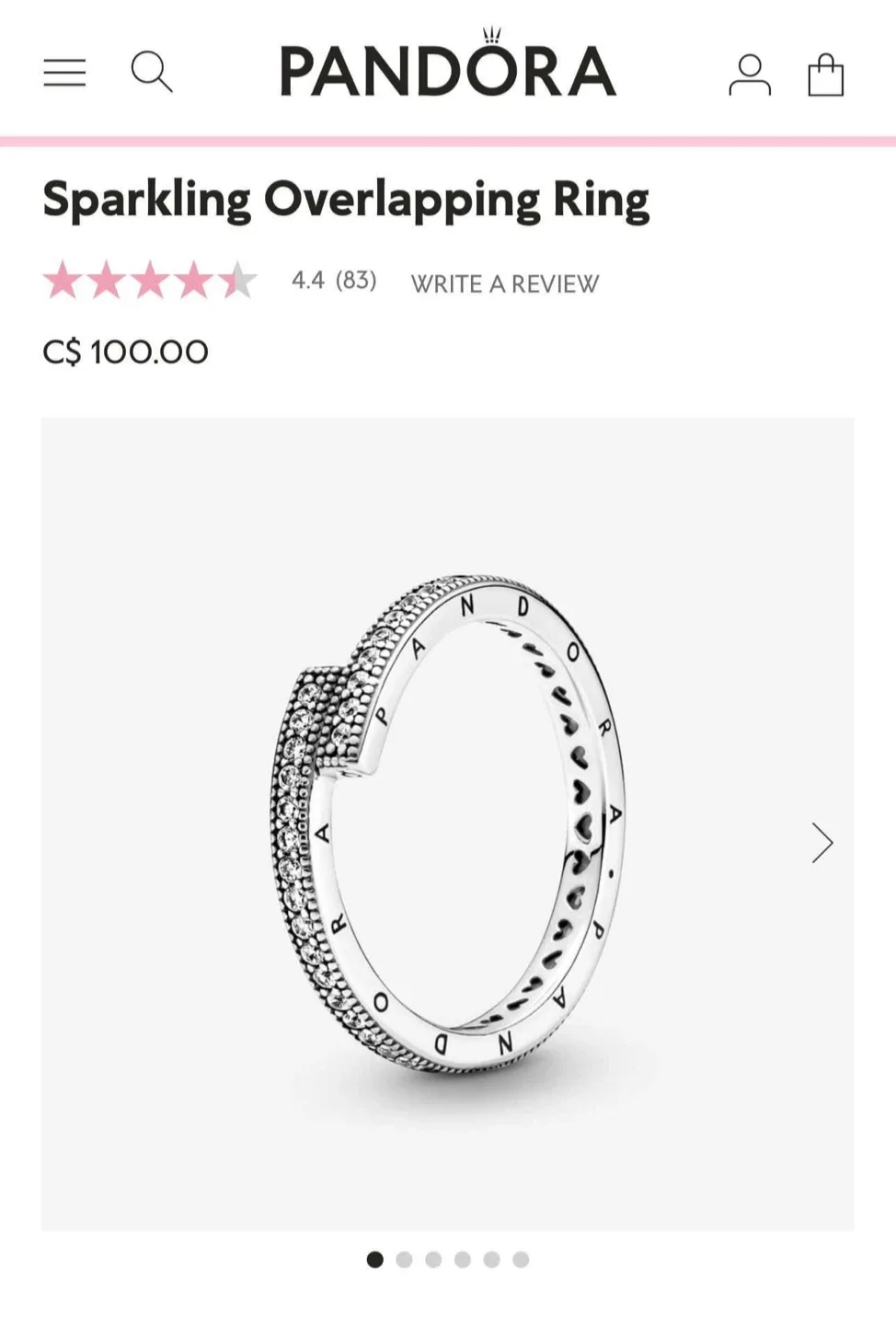Viewport: 896px width, 1325px height.
Task: Click the Sparkling Overlapping Ring title
Action: (x=347, y=196)
